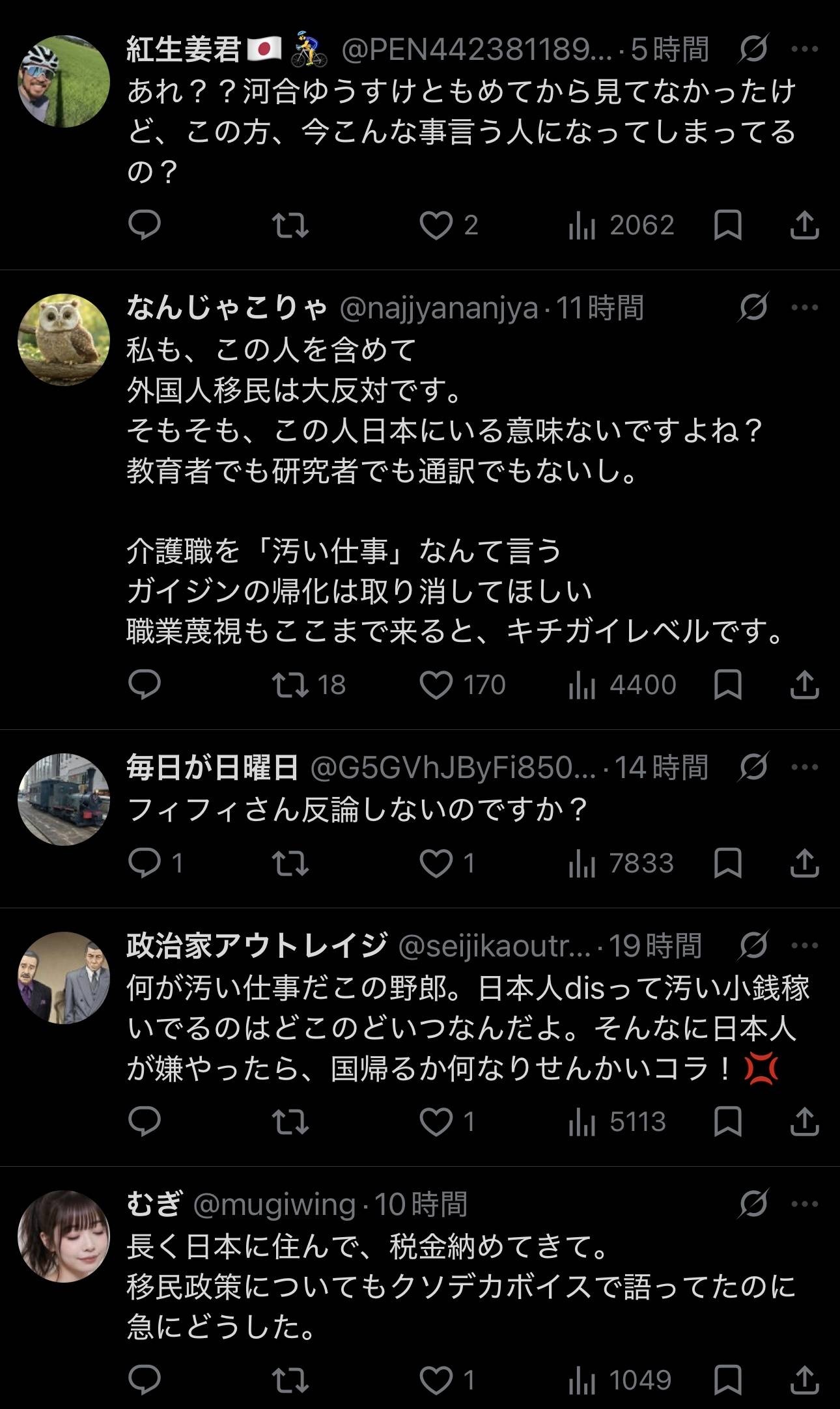The image size is (840, 1409).
Task: Open 毎日が日曜日's profile avatar
Action: [64, 799]
